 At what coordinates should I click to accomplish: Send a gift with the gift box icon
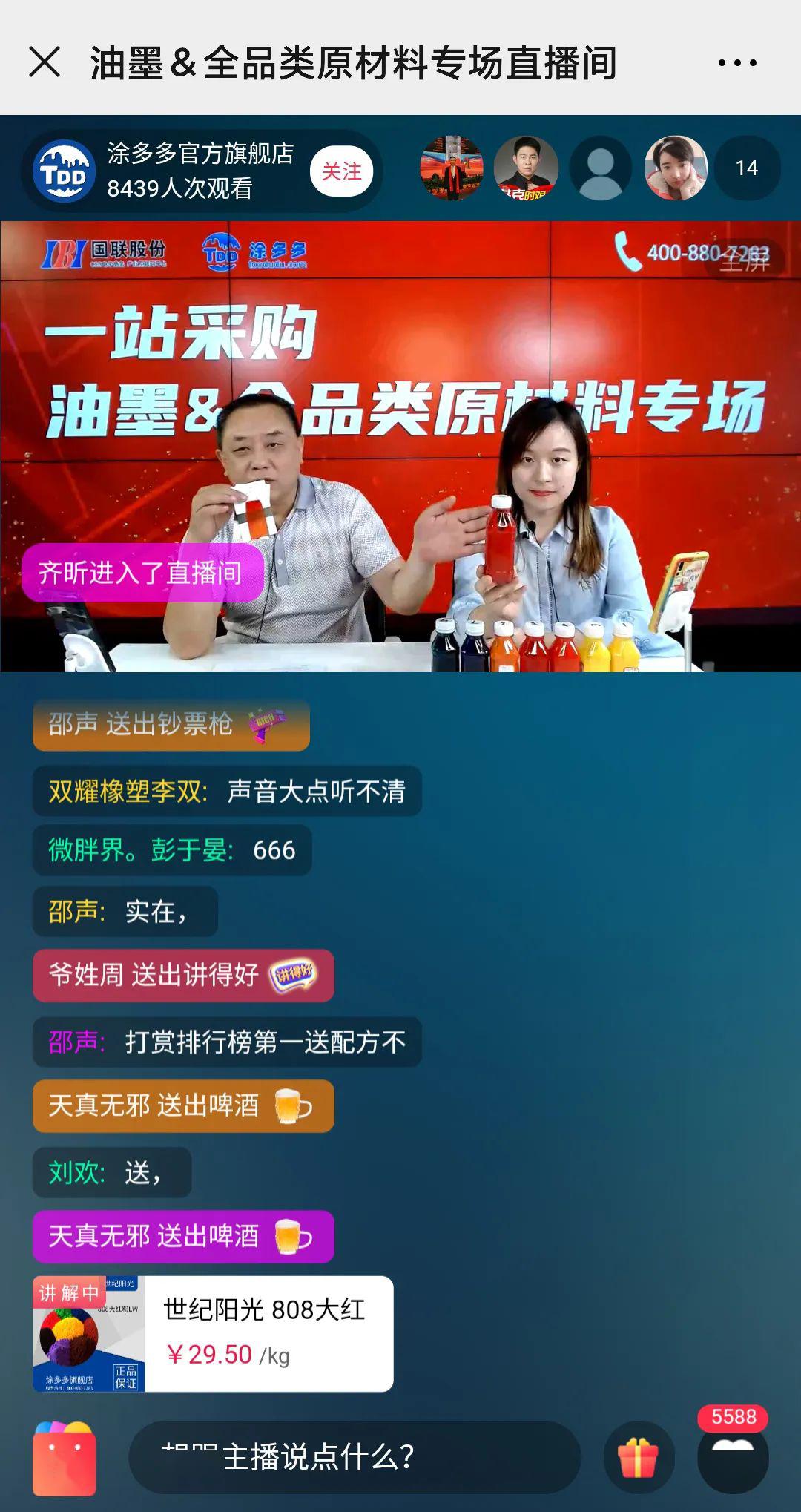[639, 1457]
